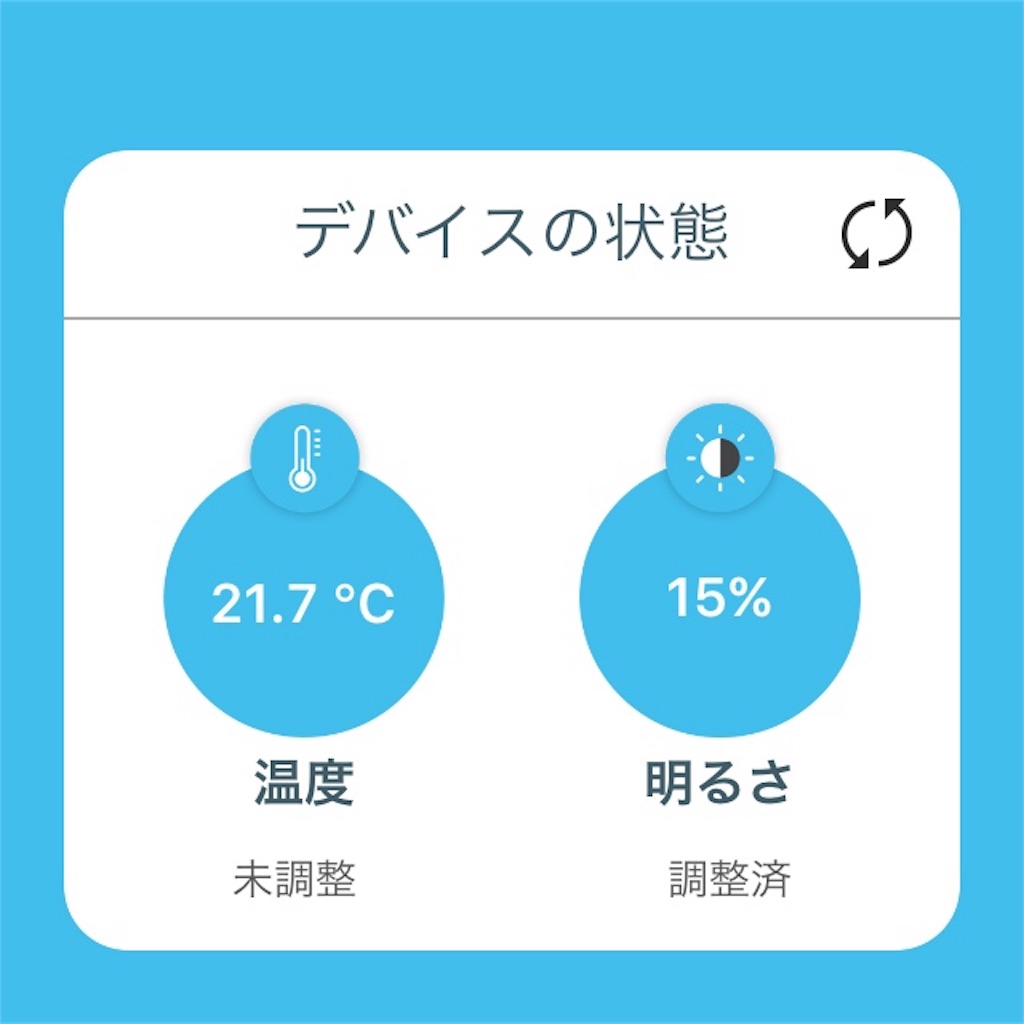Screen dimensions: 1024x1024
Task: Refresh the device status
Action: click(876, 233)
